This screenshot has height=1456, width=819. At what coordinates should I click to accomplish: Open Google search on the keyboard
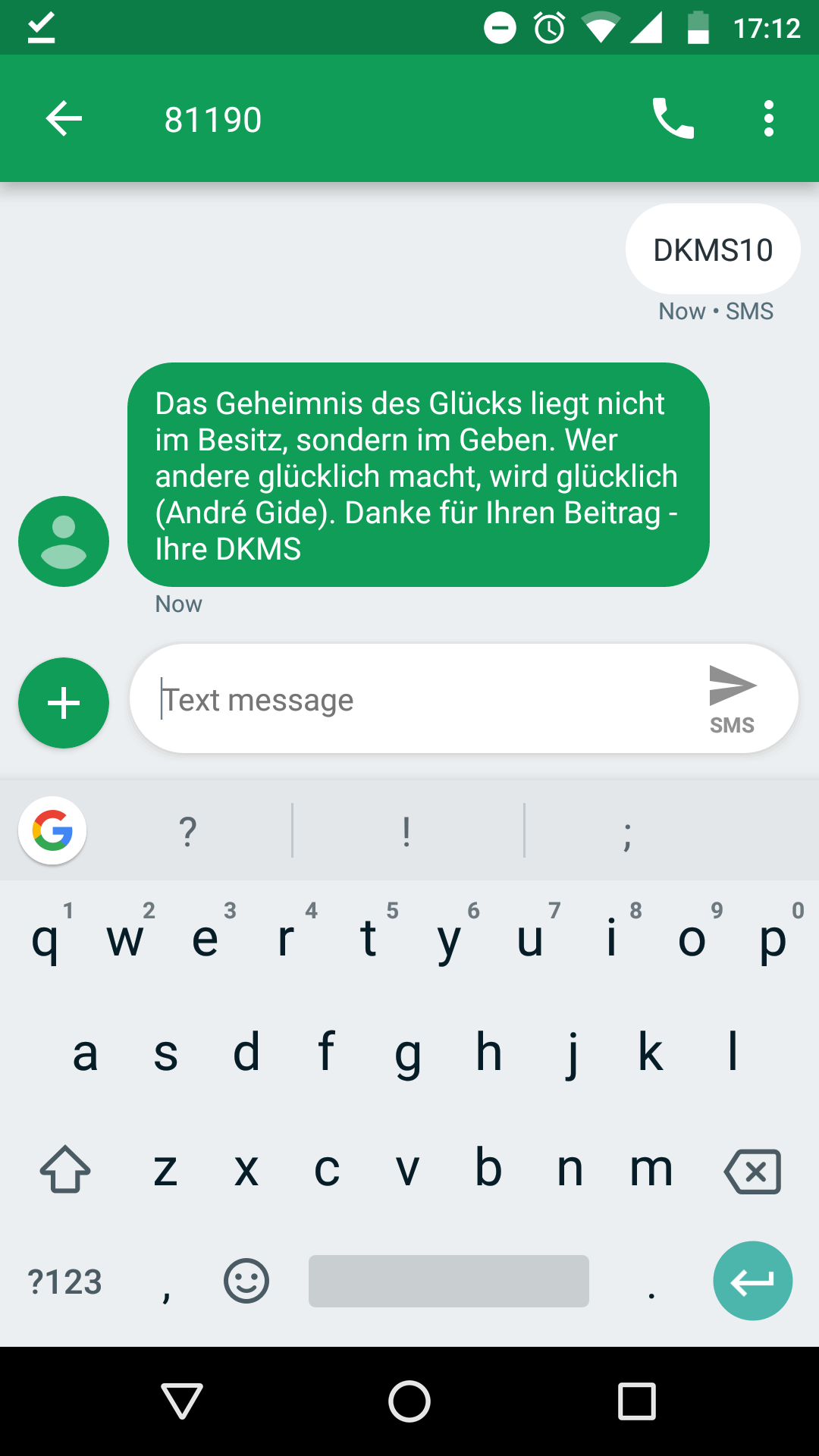tap(52, 830)
